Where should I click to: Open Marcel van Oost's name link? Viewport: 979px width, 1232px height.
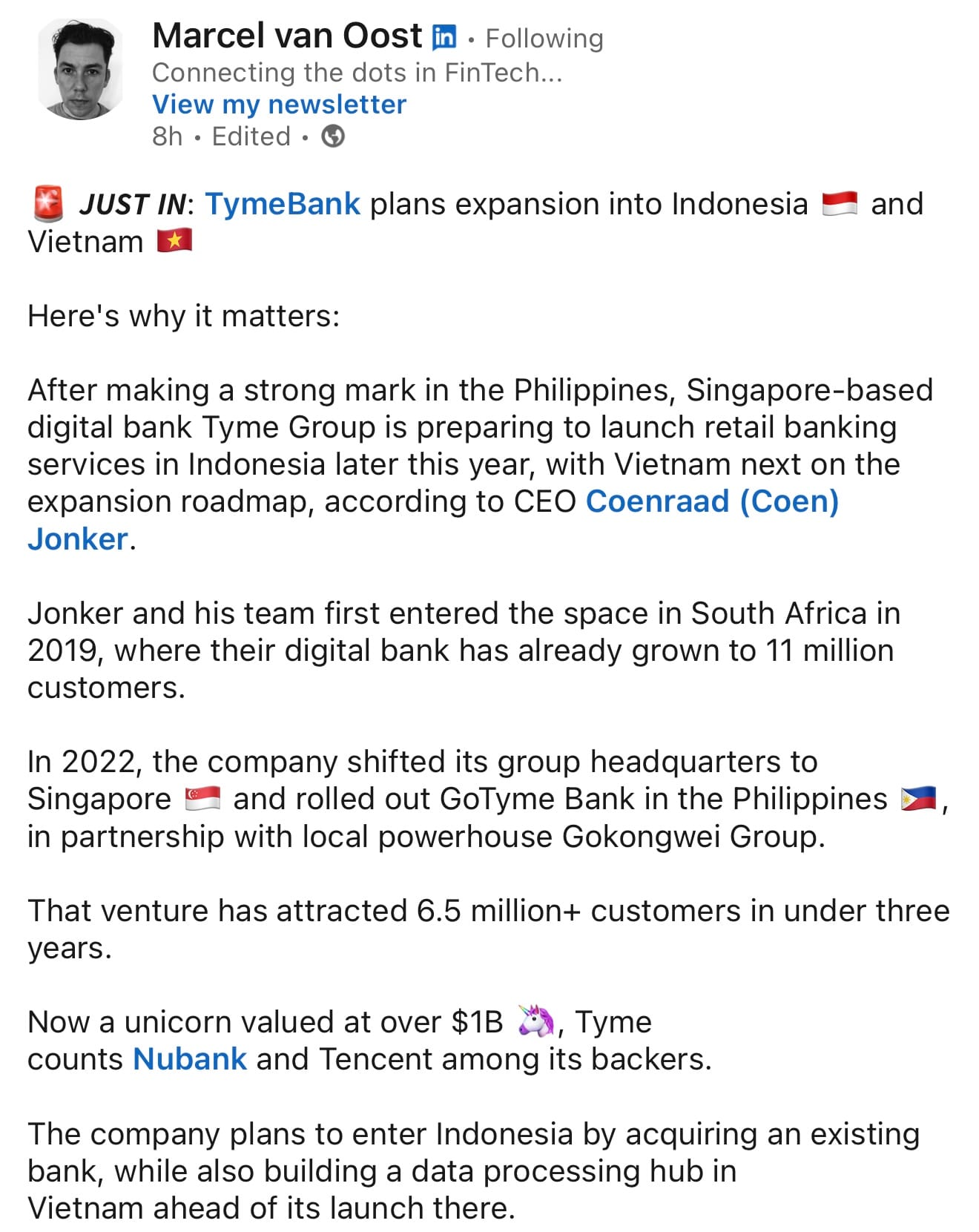(x=287, y=36)
